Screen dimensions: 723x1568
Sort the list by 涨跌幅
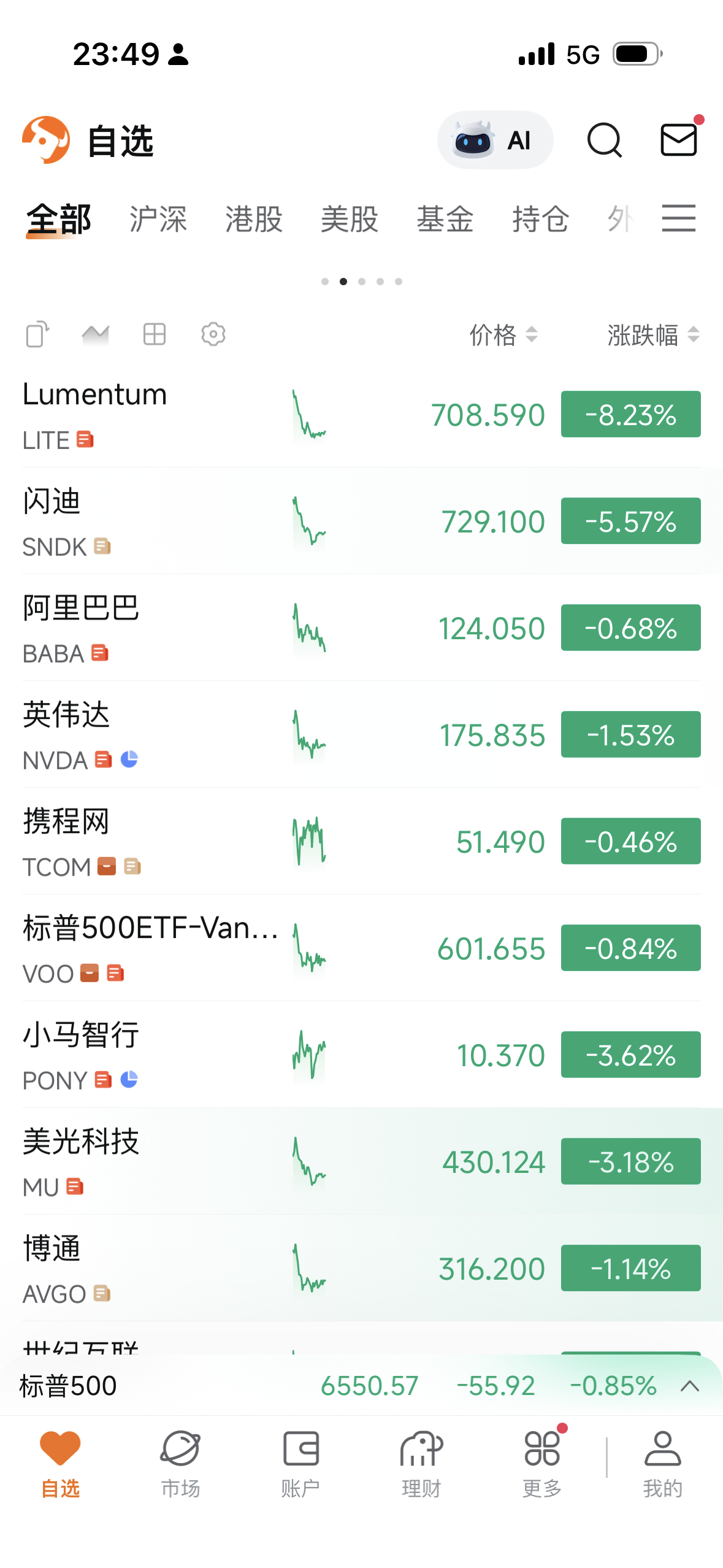point(652,335)
